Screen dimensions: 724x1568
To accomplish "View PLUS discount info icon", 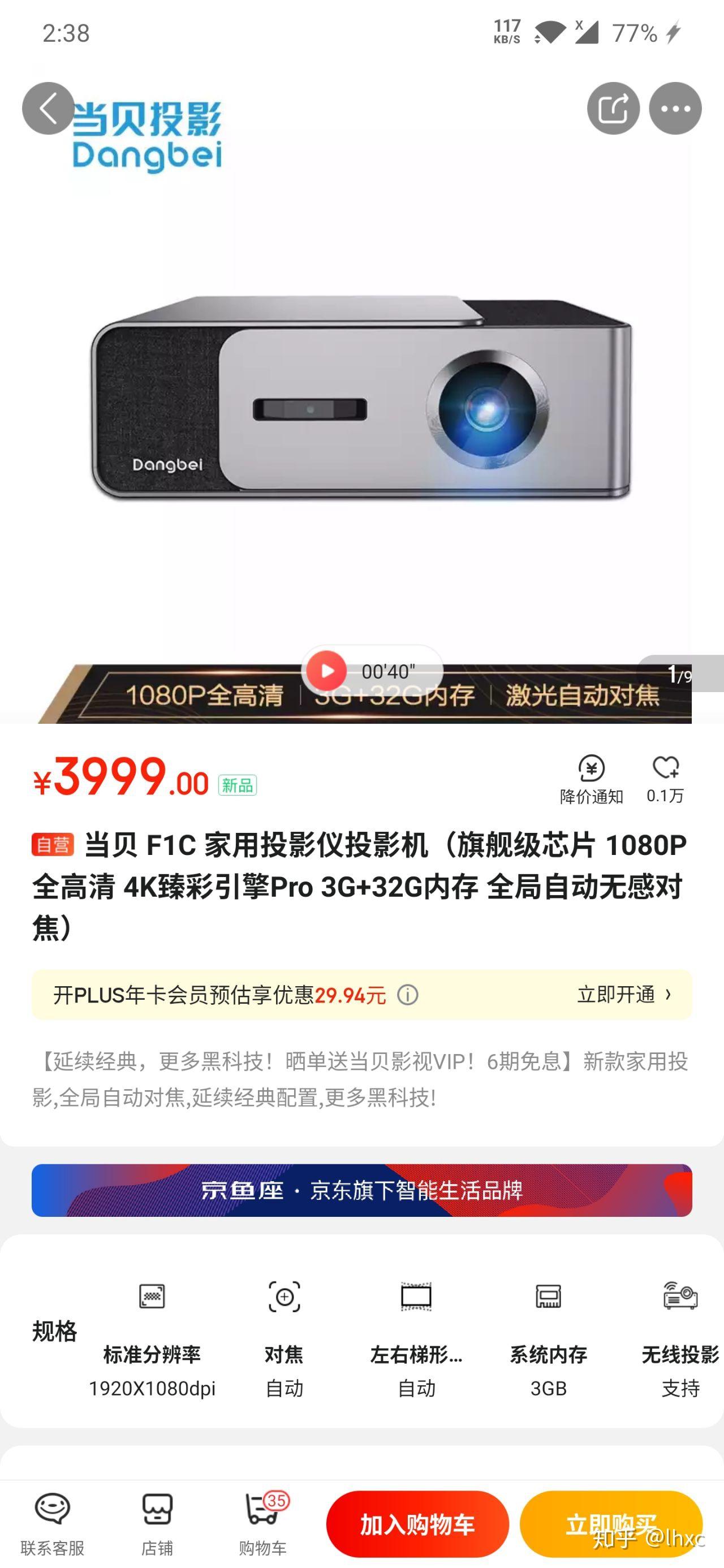I will [x=407, y=995].
